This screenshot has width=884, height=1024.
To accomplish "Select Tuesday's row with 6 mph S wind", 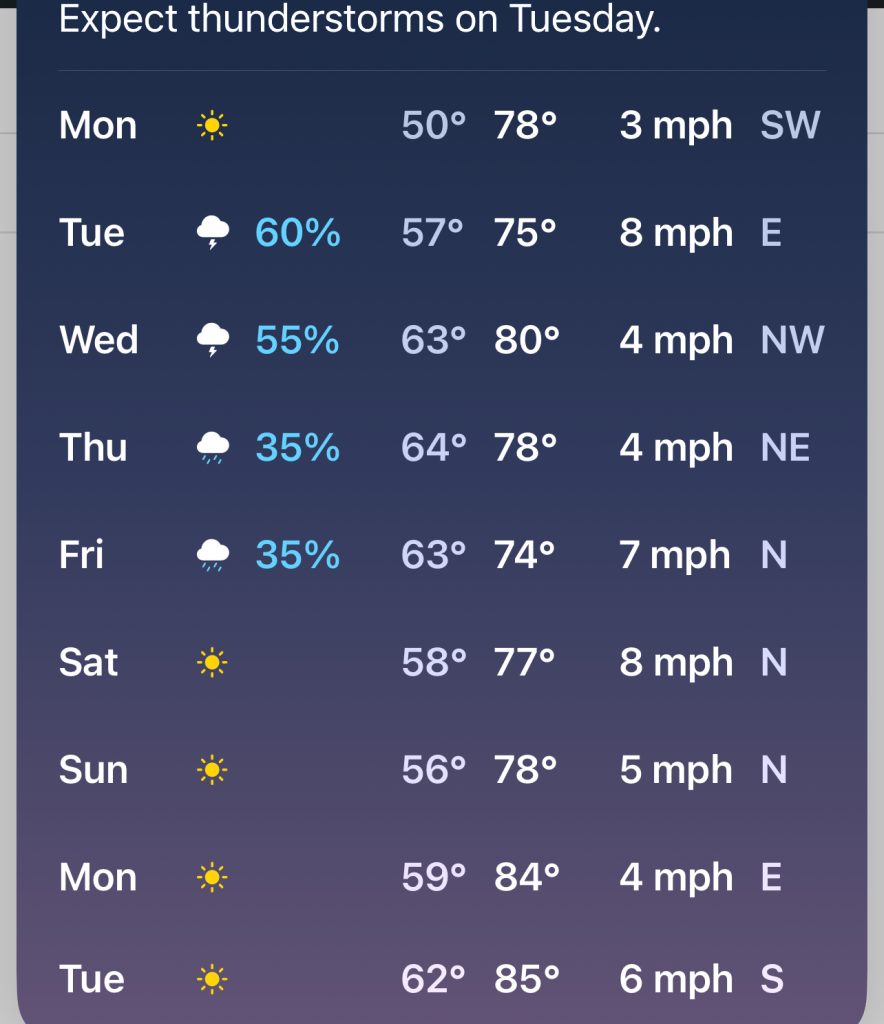I will [x=440, y=979].
